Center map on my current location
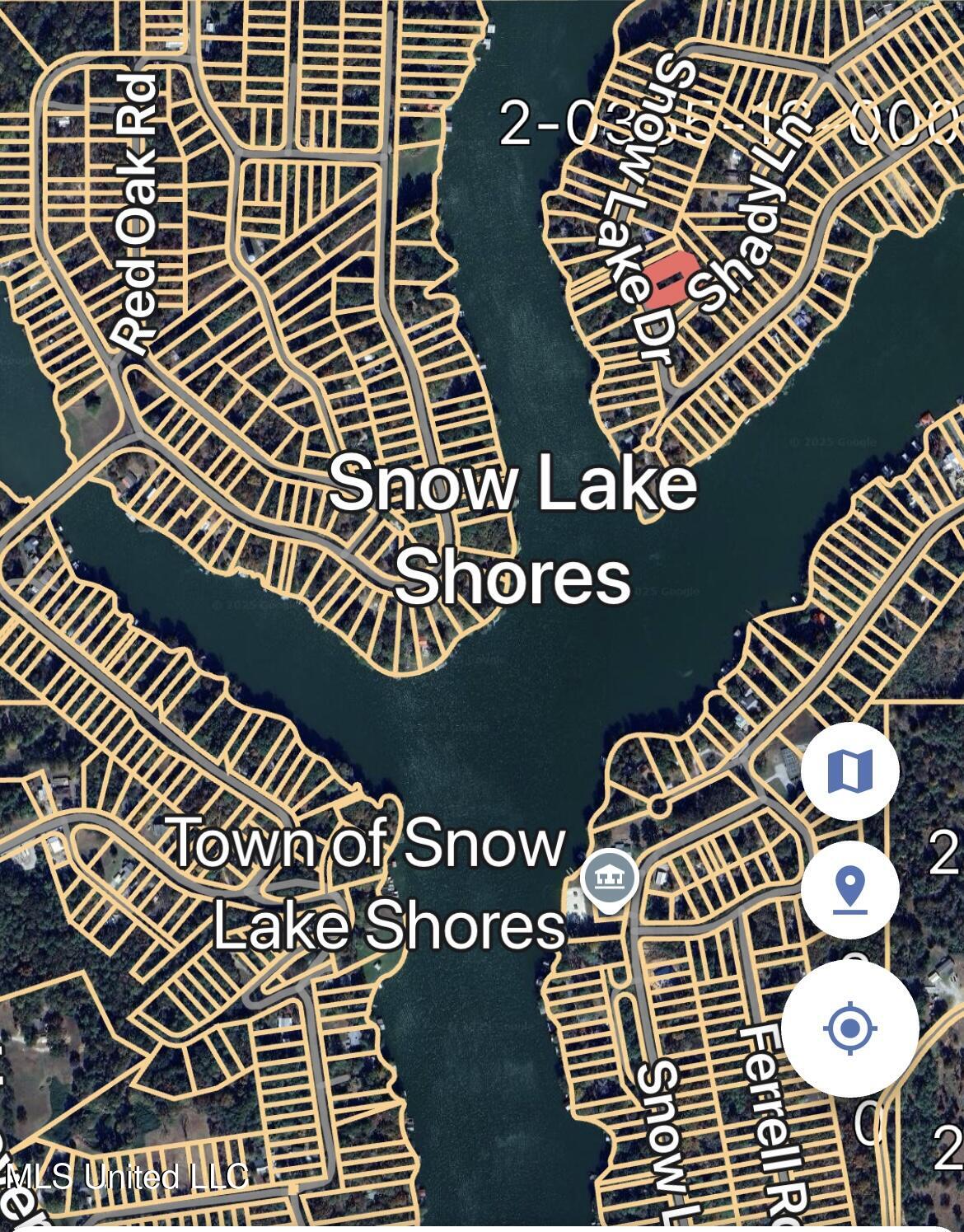 click(x=849, y=1028)
